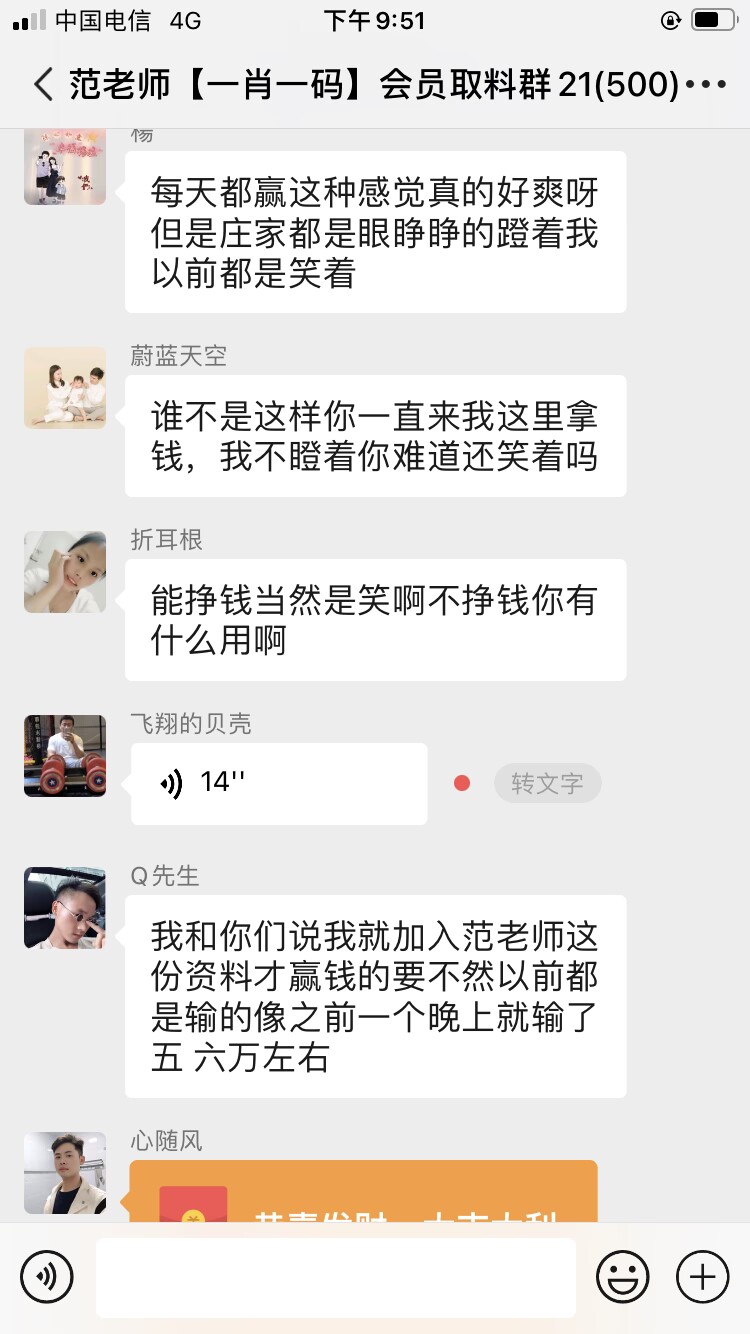The image size is (750, 1334).
Task: View 心随风's profile avatar
Action: click(65, 1173)
